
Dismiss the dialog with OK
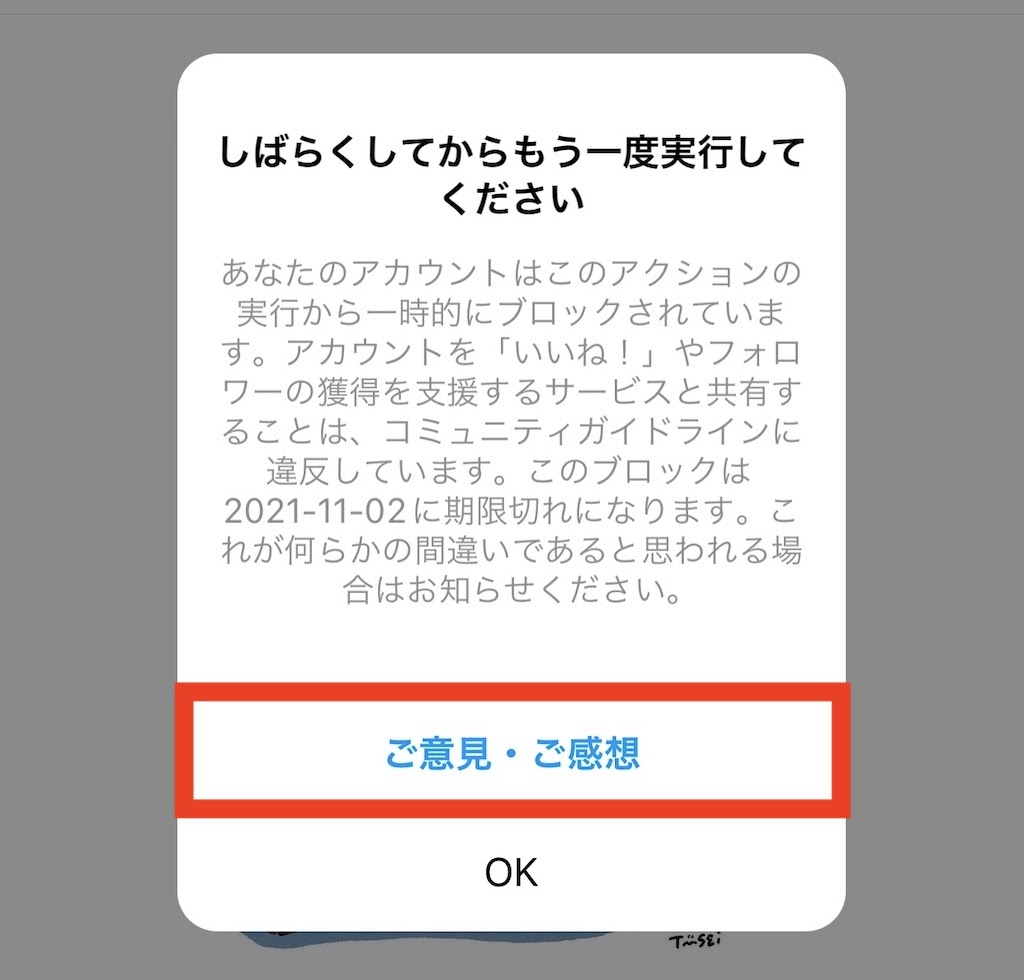512,871
